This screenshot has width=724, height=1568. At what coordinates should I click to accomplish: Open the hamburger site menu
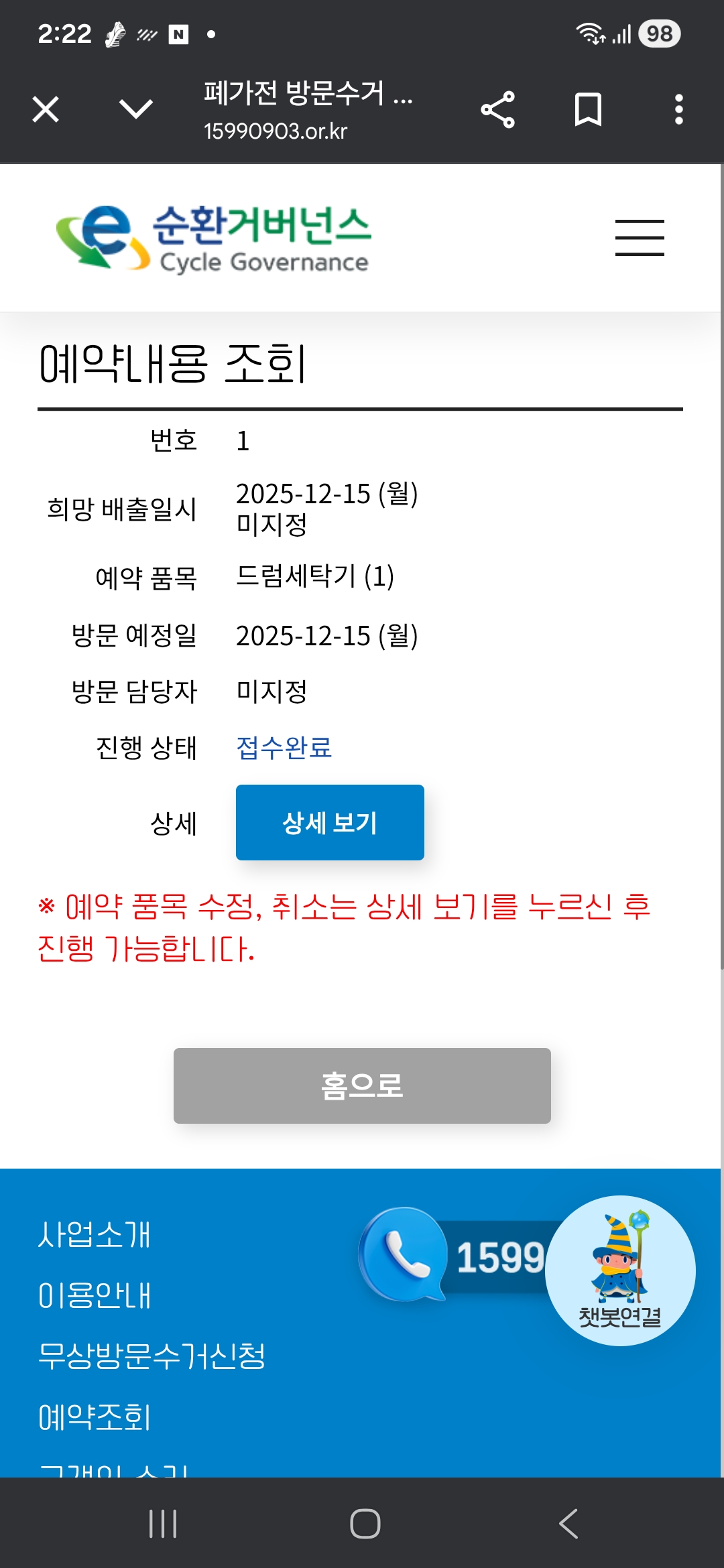pyautogui.click(x=640, y=238)
